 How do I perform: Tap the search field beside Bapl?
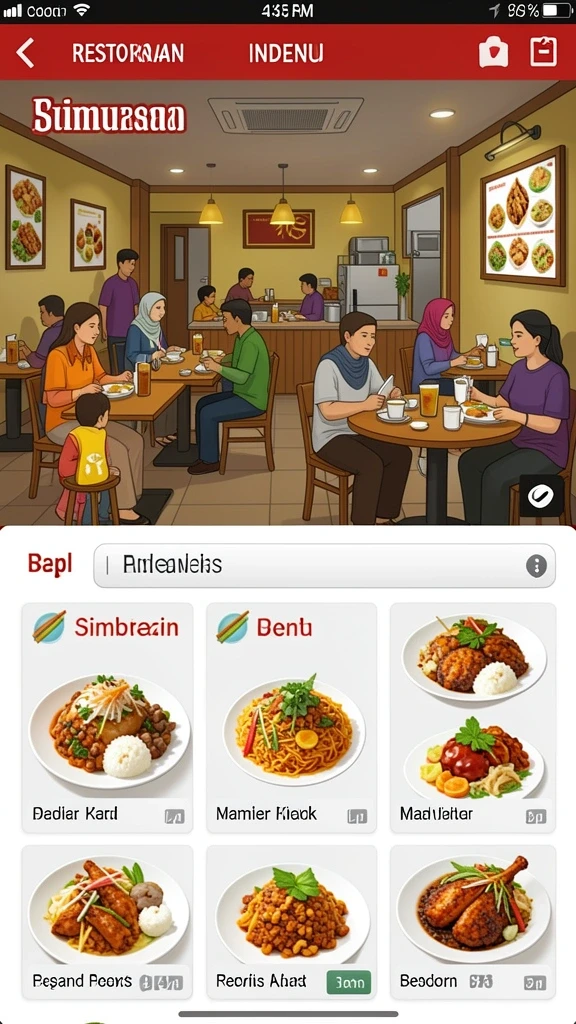(x=325, y=565)
